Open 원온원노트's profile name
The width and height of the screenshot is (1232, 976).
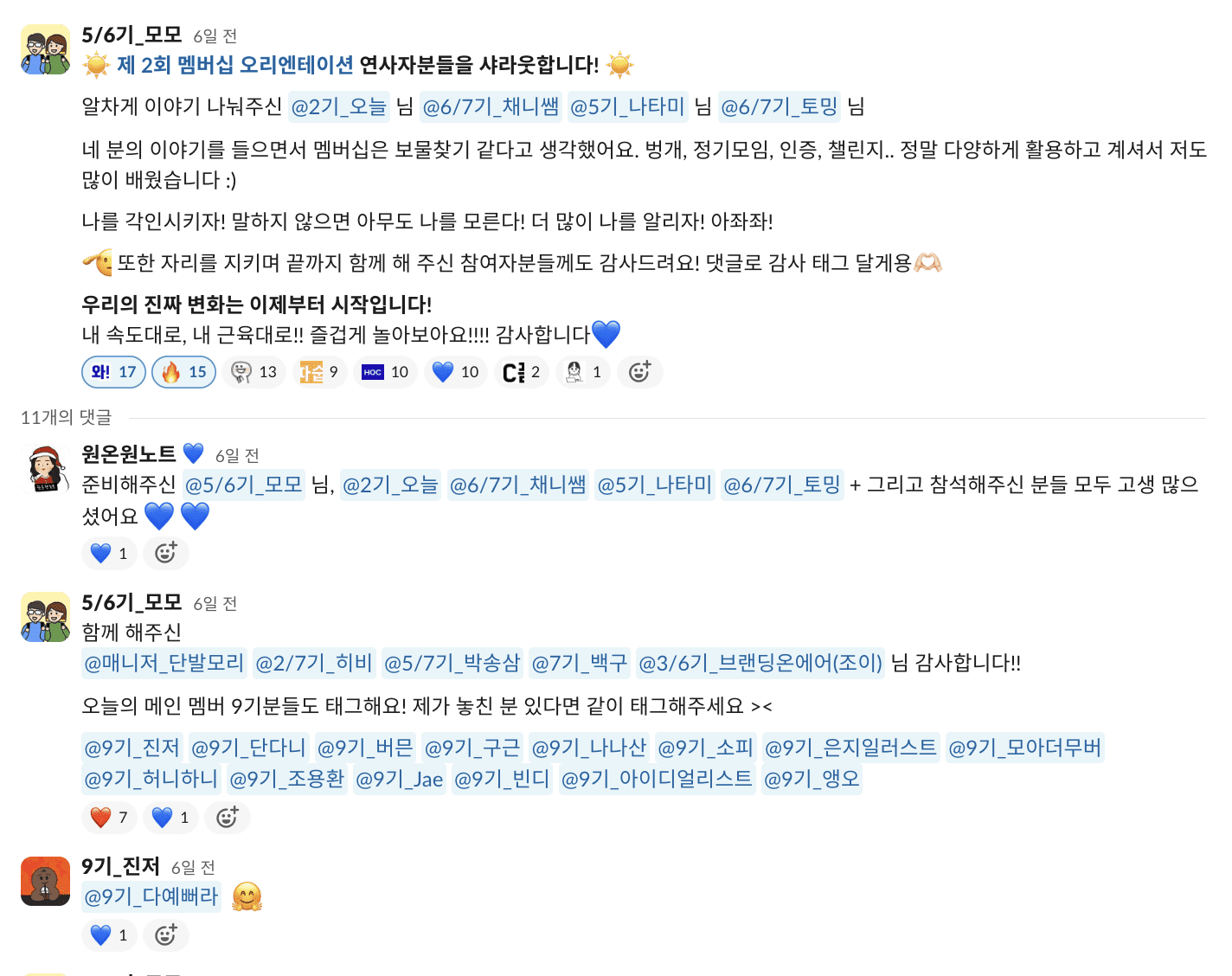(x=129, y=453)
